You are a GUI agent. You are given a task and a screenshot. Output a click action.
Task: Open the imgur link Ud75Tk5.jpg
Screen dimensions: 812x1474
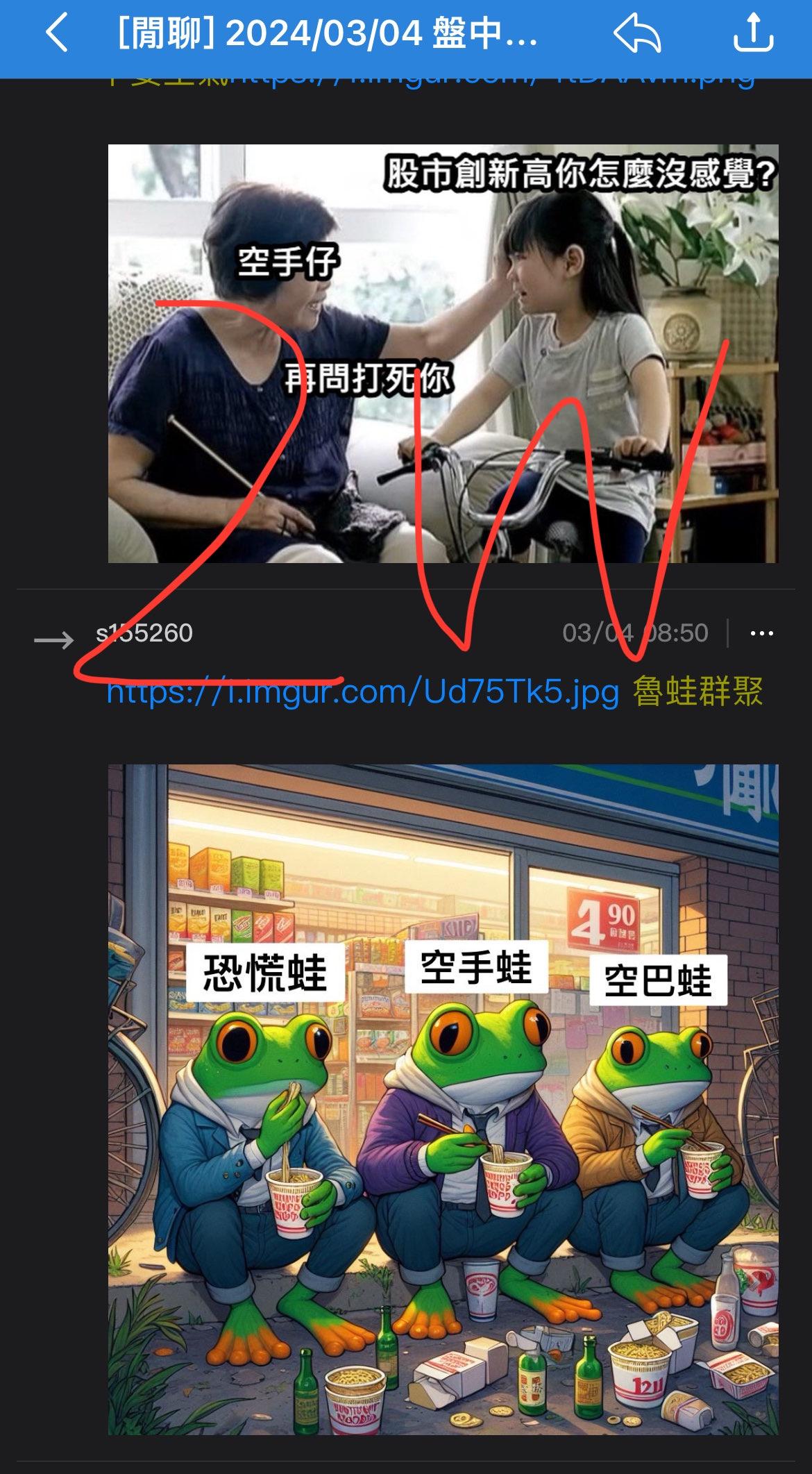pos(363,692)
